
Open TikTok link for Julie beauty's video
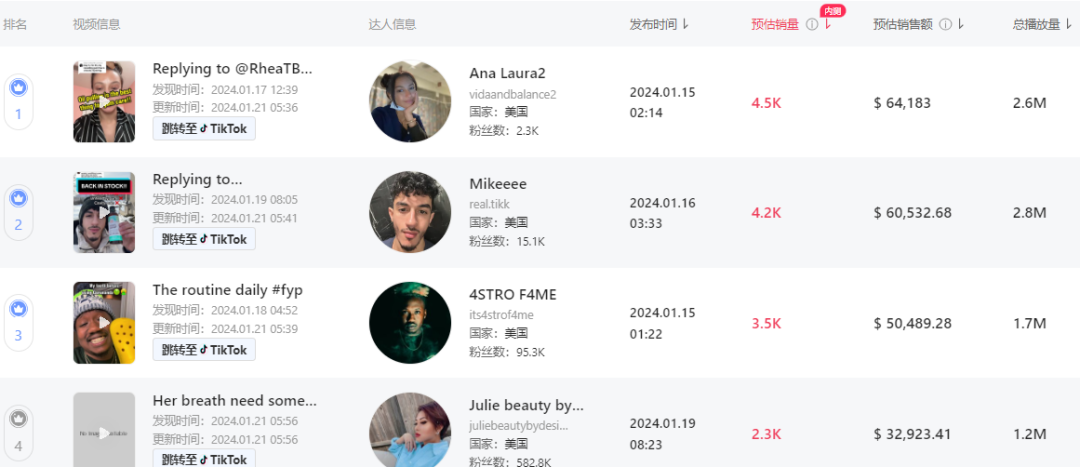pos(204,459)
